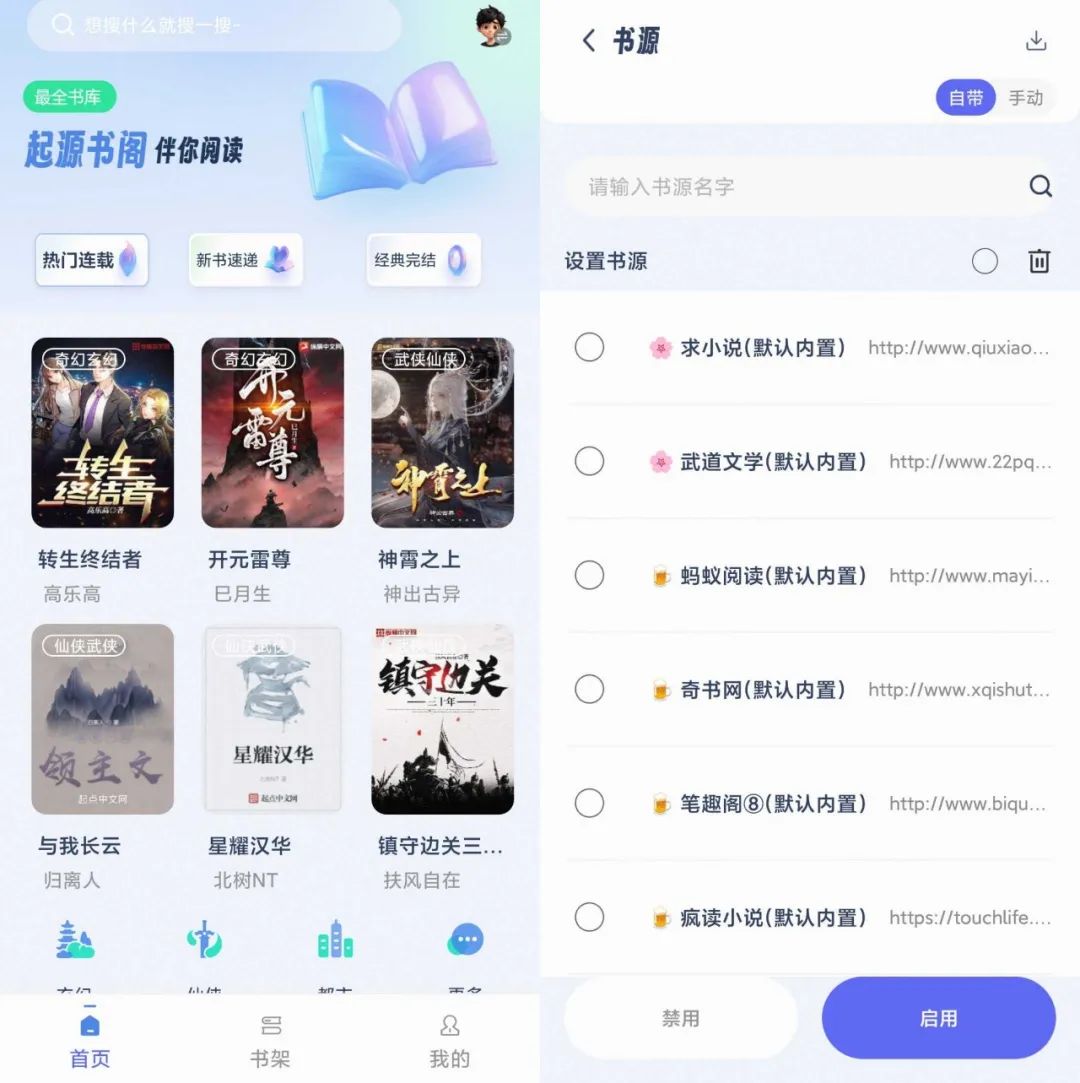The height and width of the screenshot is (1083, 1080).
Task: Go back from the 书源 page
Action: (588, 41)
